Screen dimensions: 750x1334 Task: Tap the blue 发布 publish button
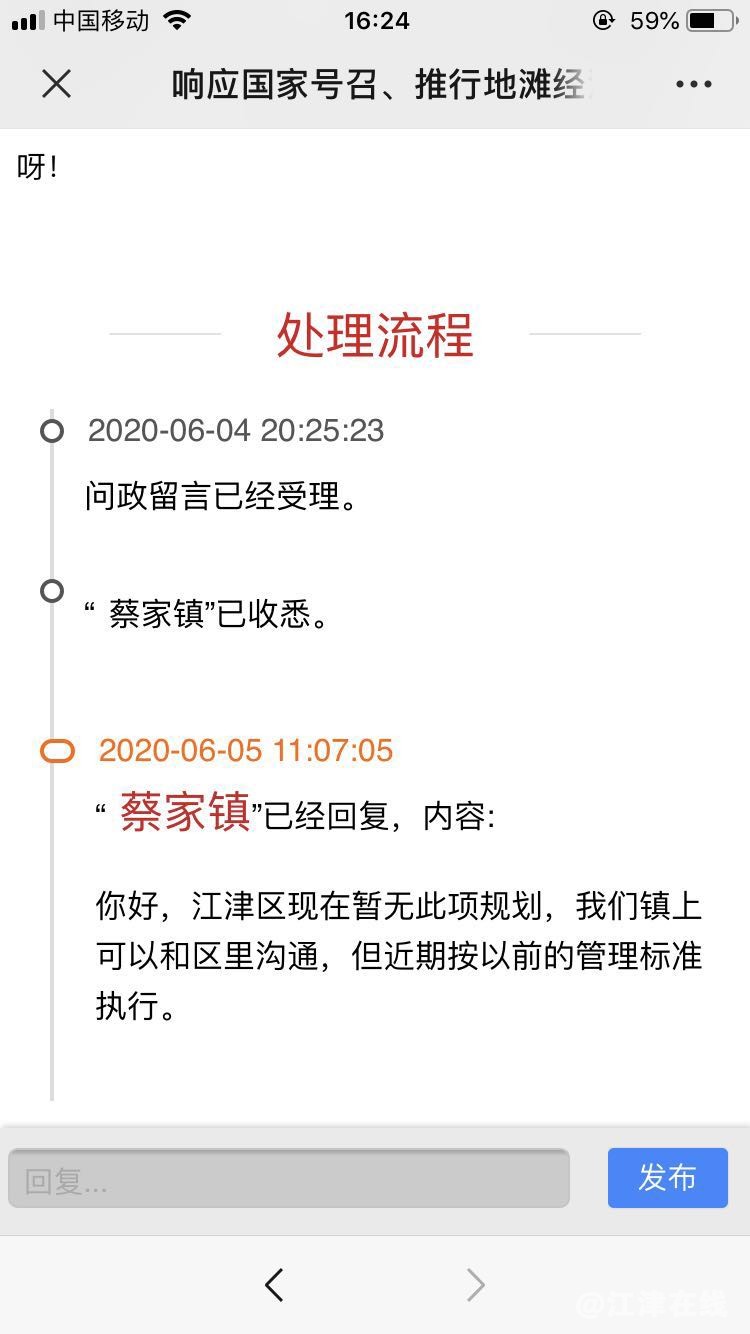[667, 1178]
